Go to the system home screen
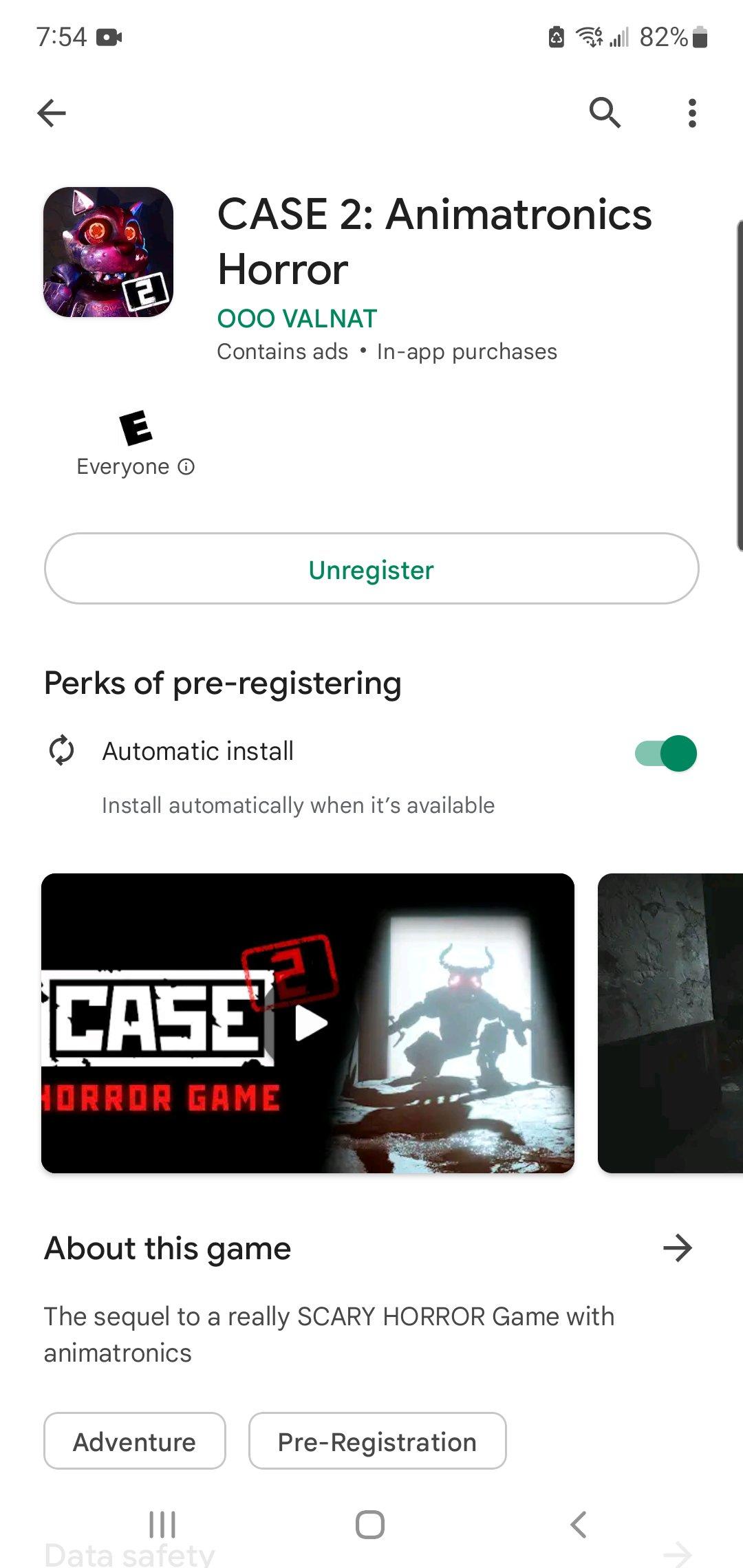743x1568 pixels. (x=370, y=1525)
